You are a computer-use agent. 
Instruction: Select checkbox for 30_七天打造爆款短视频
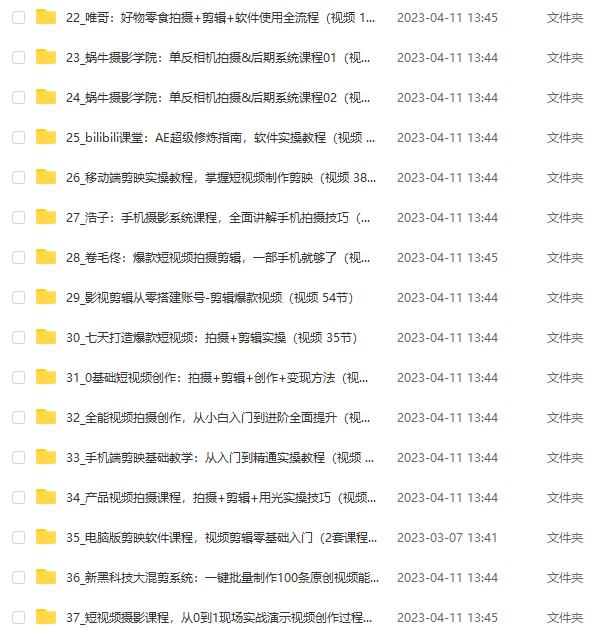18,337
